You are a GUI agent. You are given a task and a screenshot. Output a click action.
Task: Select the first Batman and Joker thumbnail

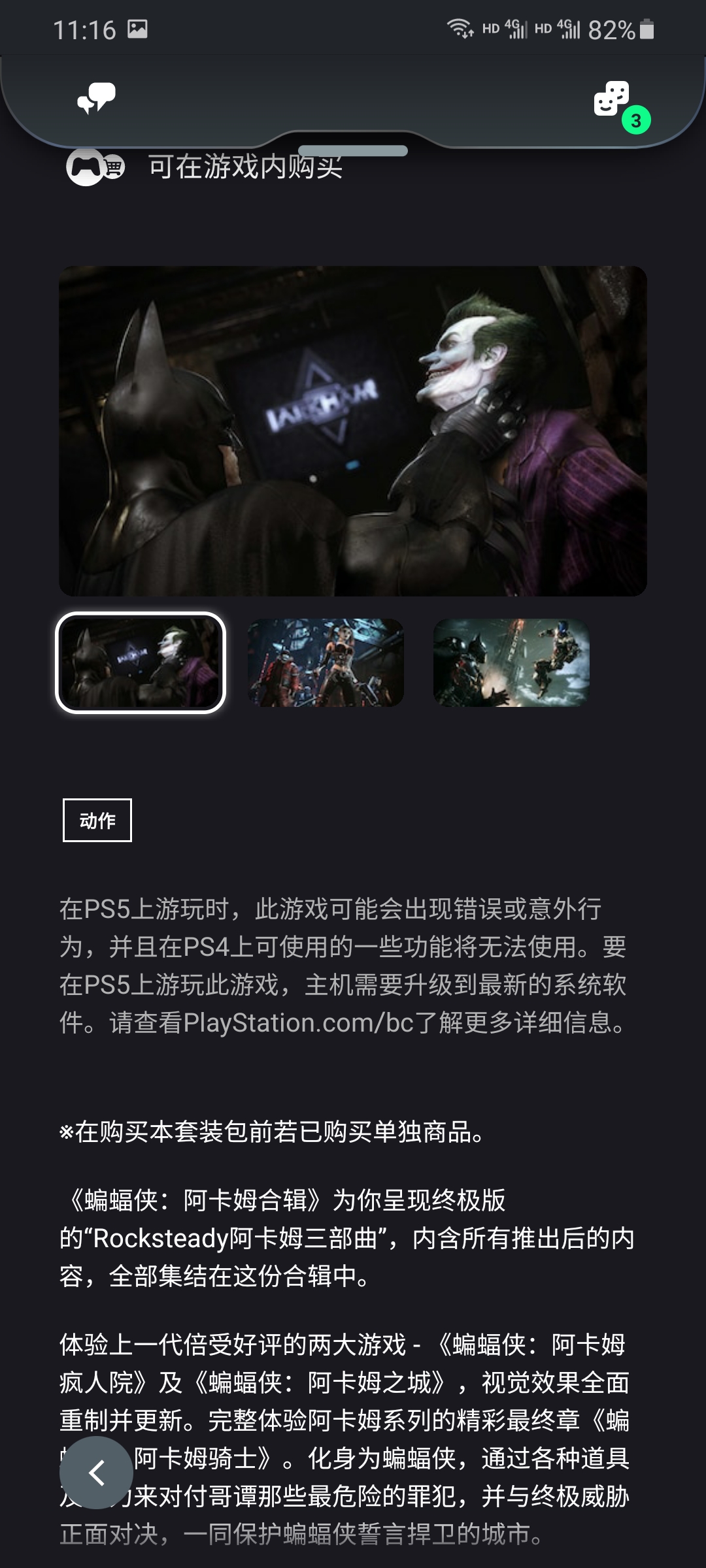(x=141, y=662)
